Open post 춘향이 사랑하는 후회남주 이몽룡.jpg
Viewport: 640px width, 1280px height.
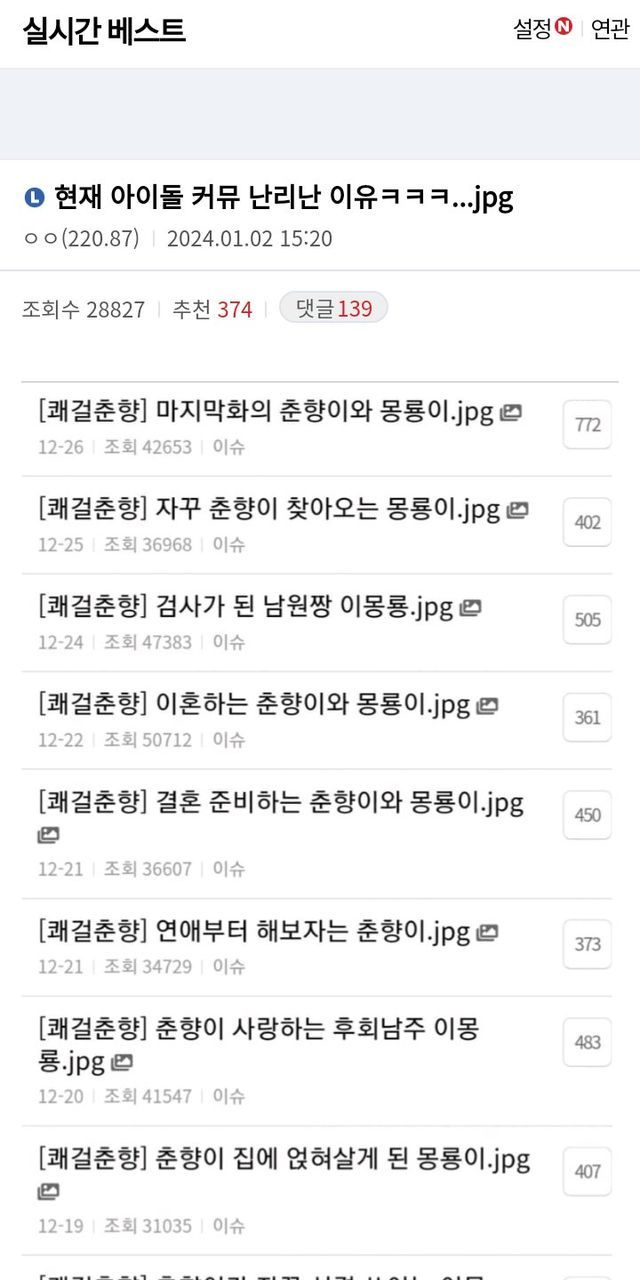pyautogui.click(x=258, y=1030)
